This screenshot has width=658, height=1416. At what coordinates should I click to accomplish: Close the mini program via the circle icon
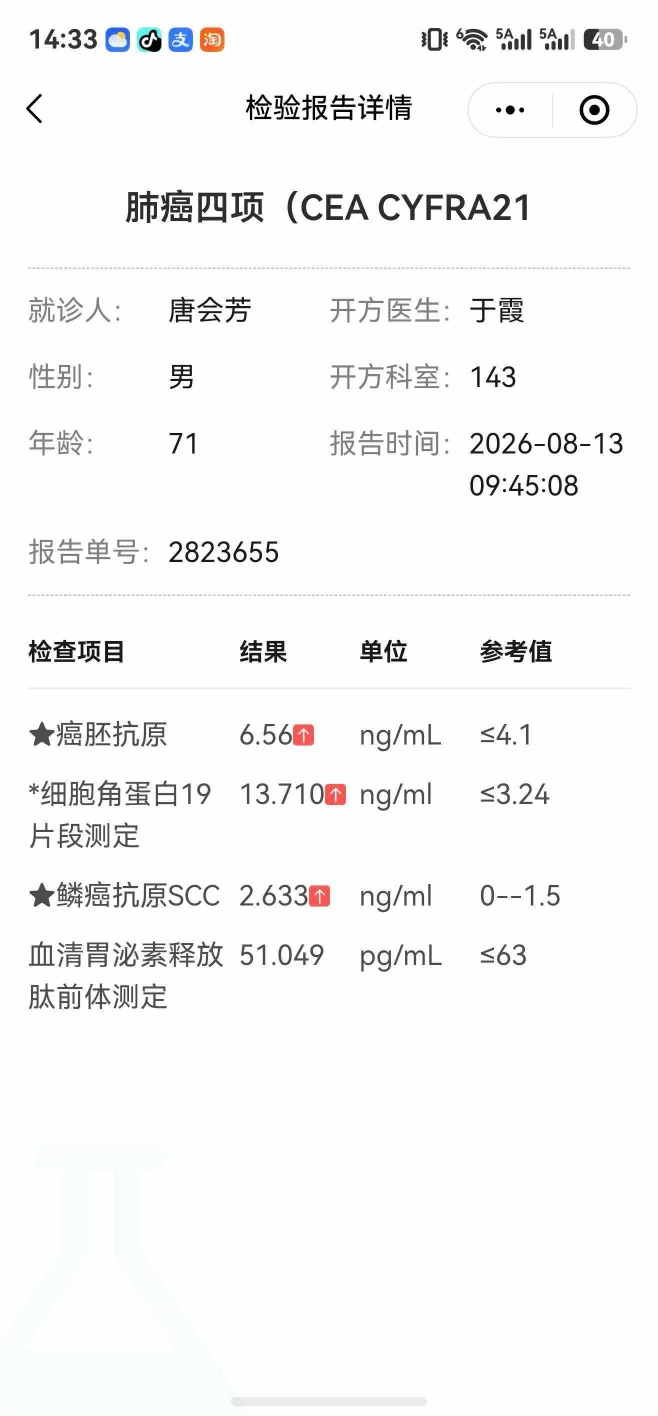click(594, 110)
